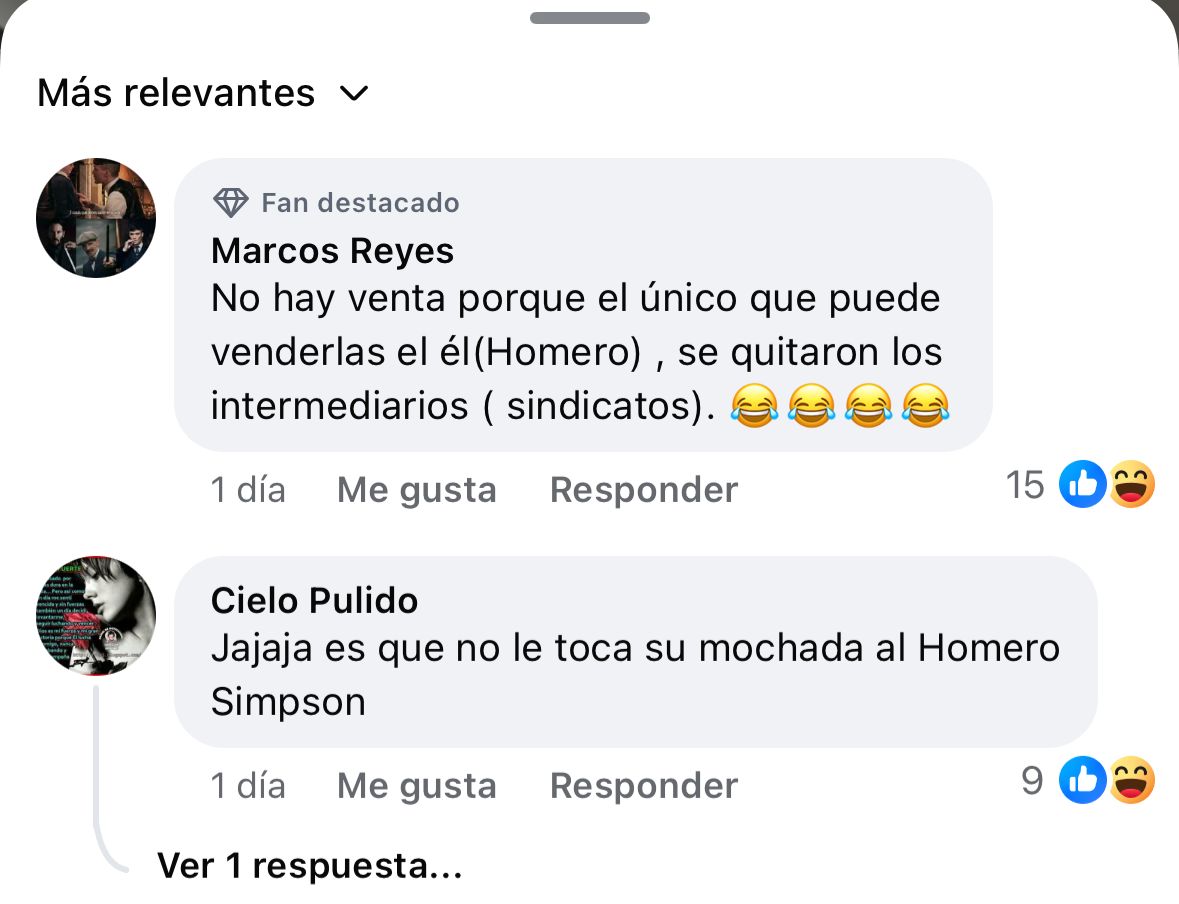1179x904 pixels.
Task: Open Marcos Reyes' profile picture
Action: (x=96, y=217)
